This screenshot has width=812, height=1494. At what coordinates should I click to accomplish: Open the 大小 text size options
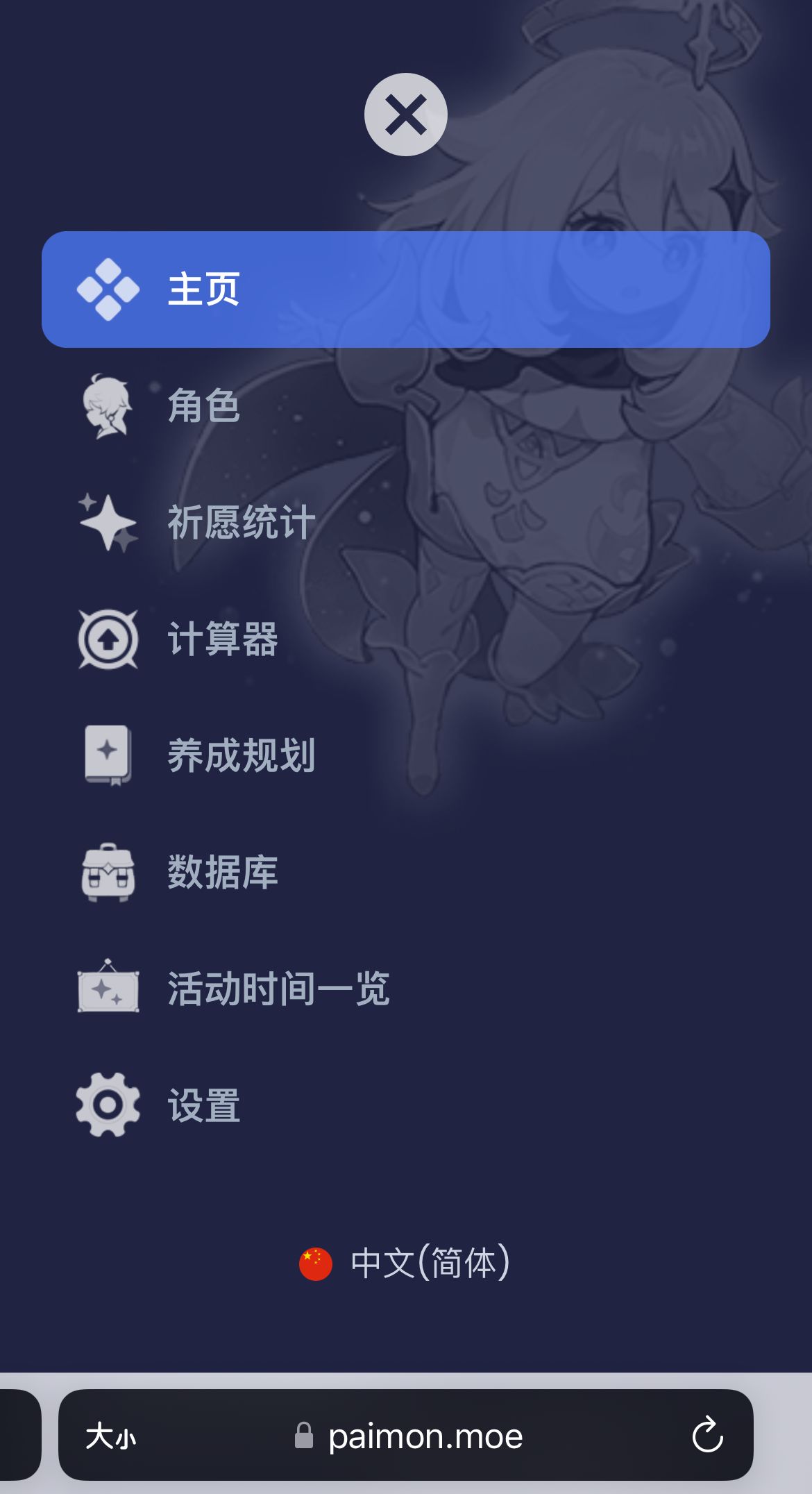click(x=111, y=1436)
